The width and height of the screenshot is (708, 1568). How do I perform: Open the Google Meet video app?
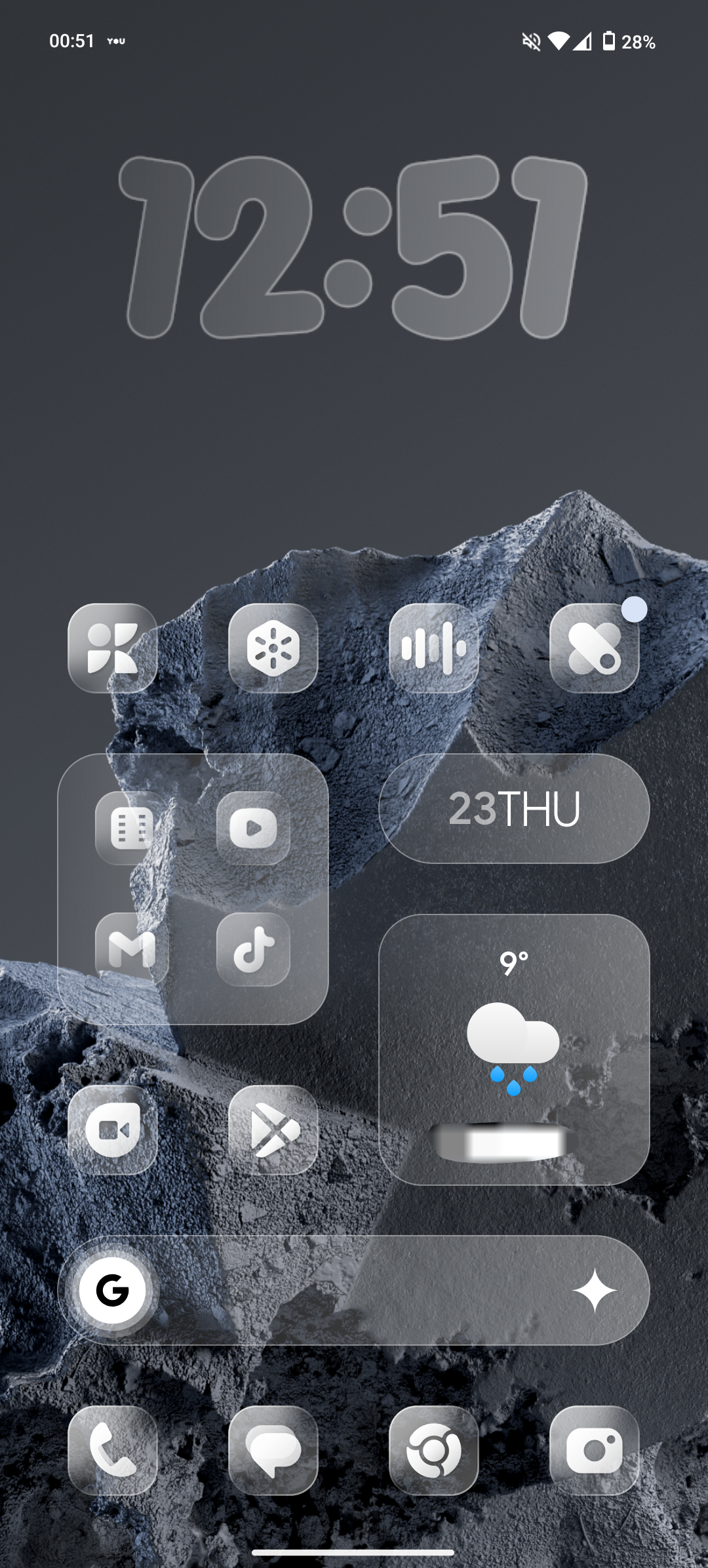tap(113, 1129)
